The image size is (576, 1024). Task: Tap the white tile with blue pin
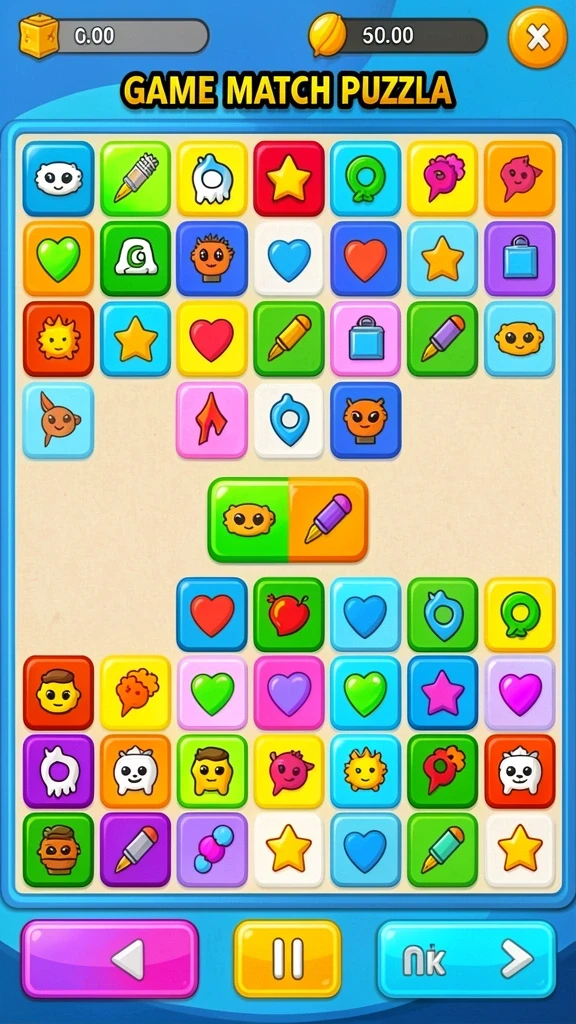coord(289,420)
